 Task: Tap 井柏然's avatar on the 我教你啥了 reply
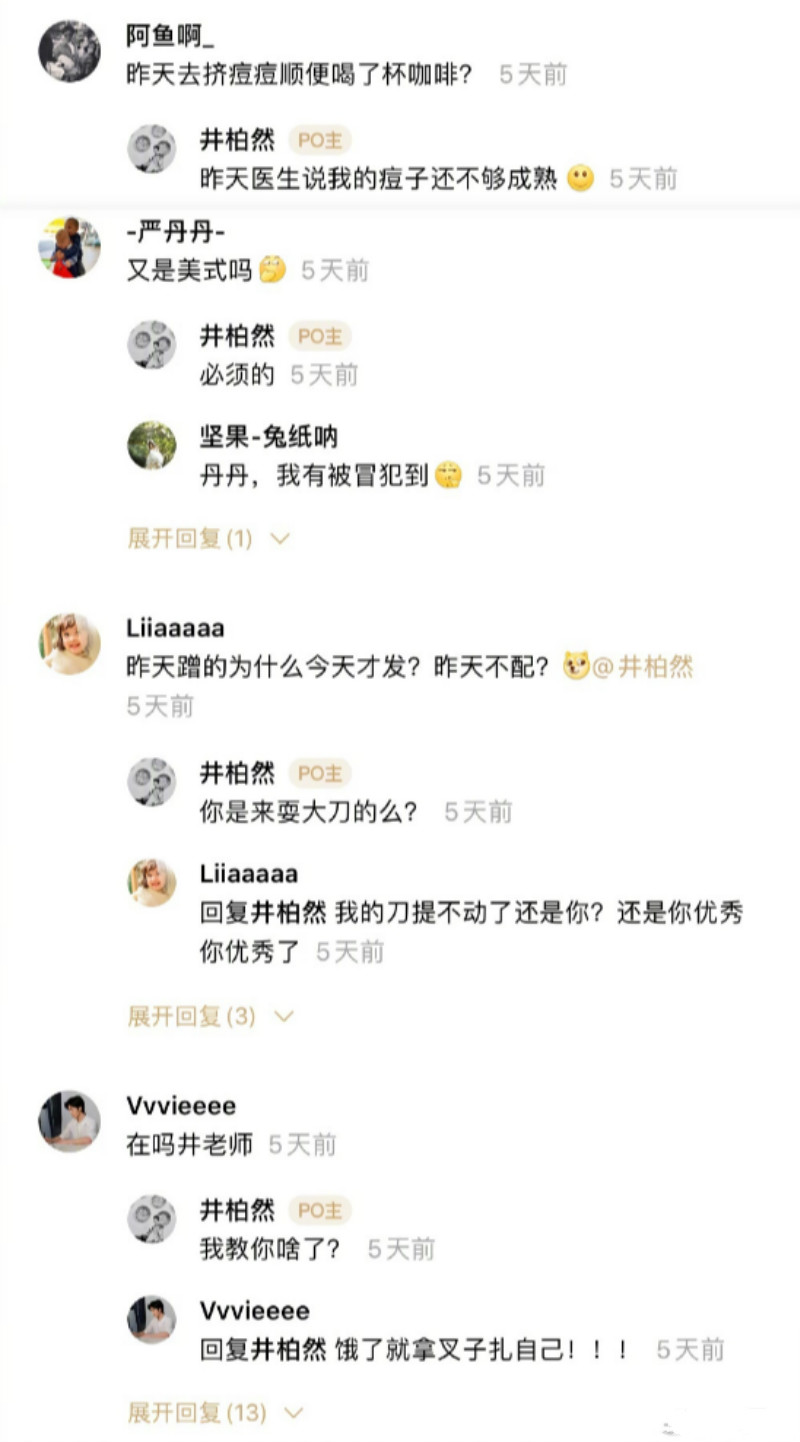(152, 1219)
